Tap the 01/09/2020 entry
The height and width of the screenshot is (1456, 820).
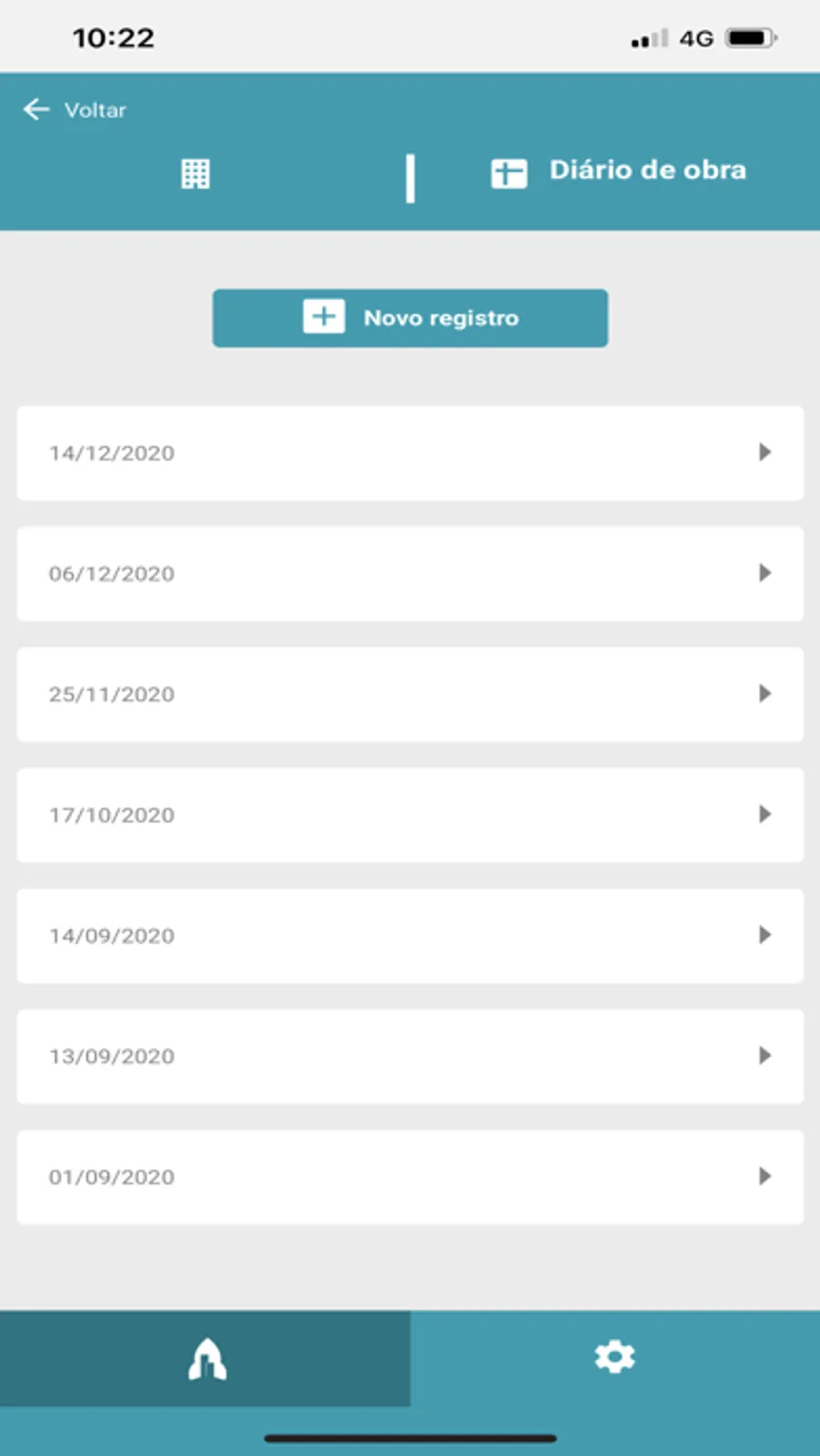410,1176
